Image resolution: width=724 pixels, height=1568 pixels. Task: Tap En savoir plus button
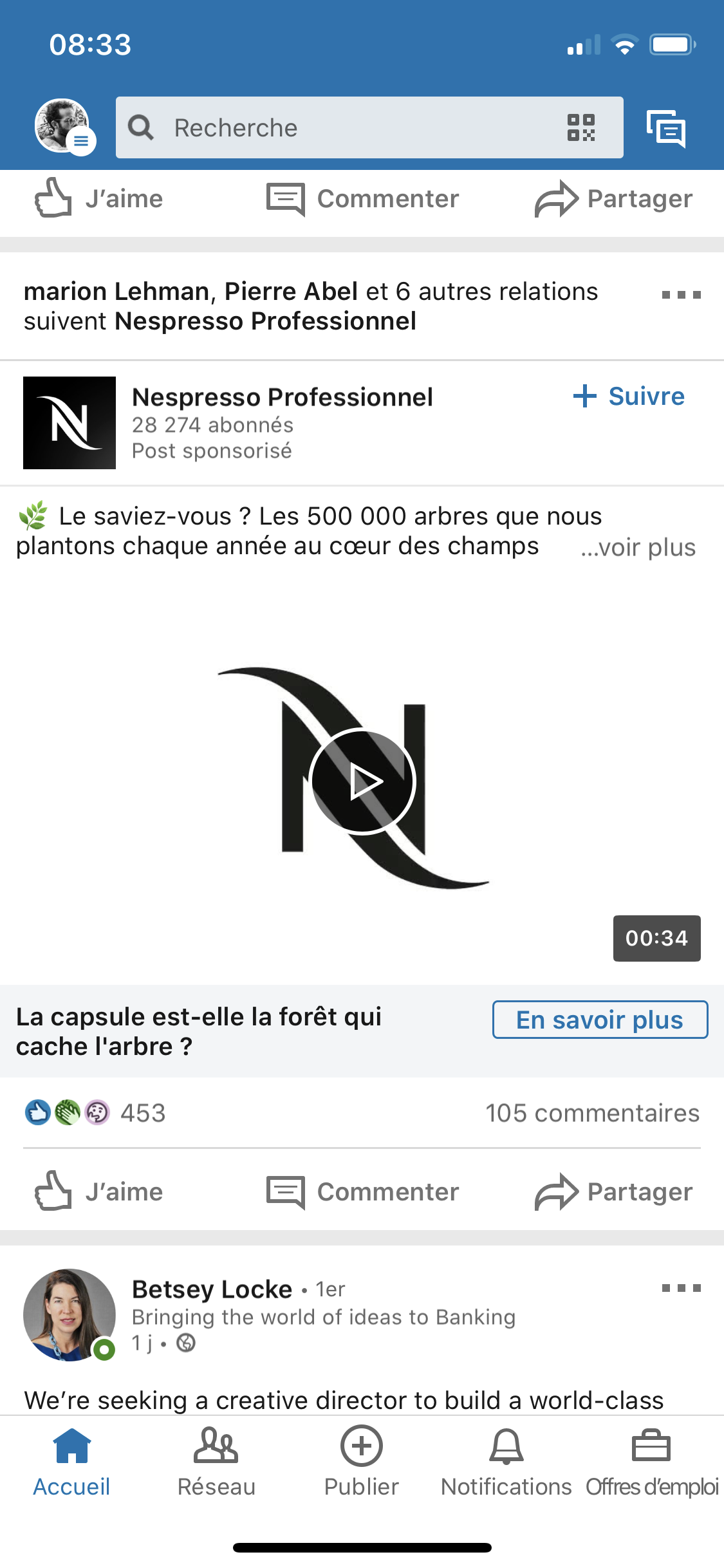click(600, 1020)
